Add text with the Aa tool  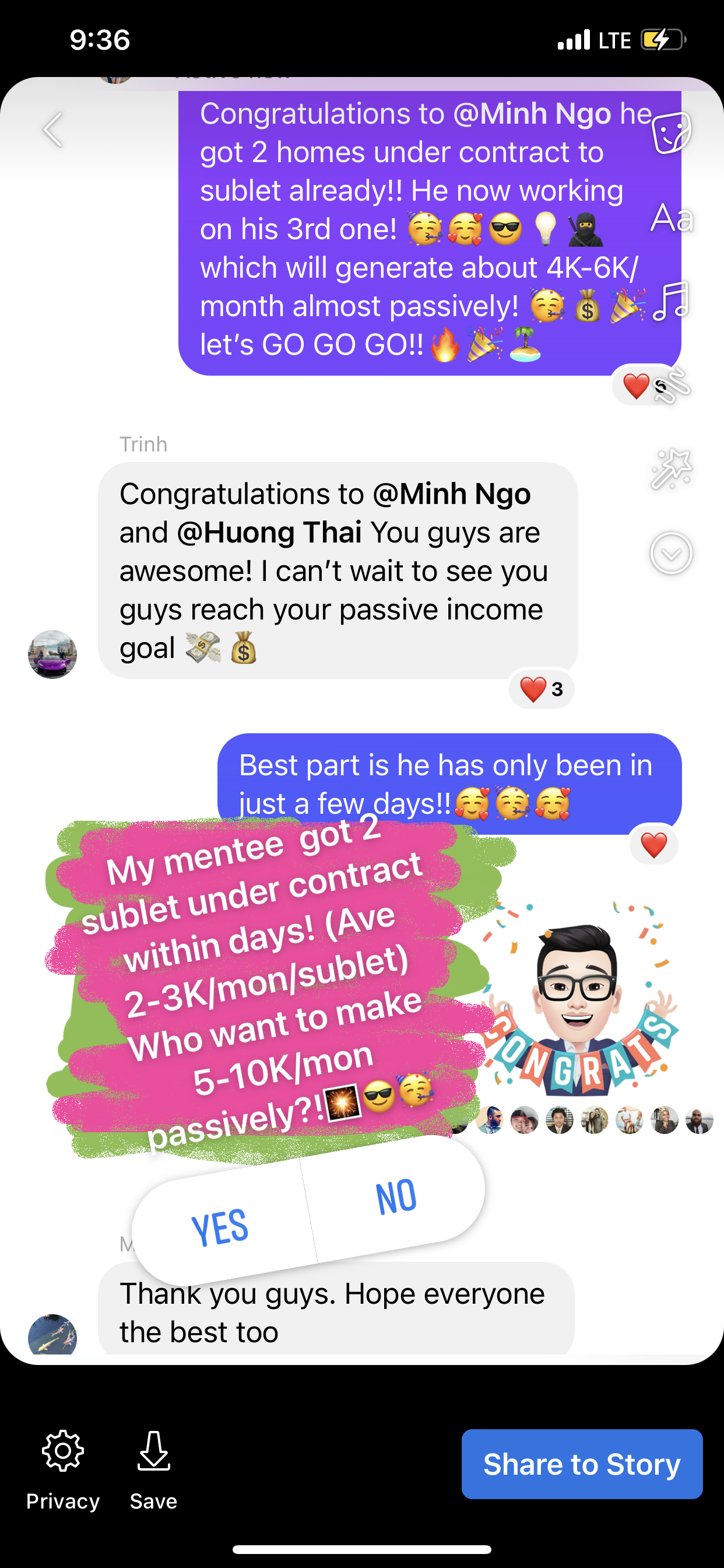(671, 218)
